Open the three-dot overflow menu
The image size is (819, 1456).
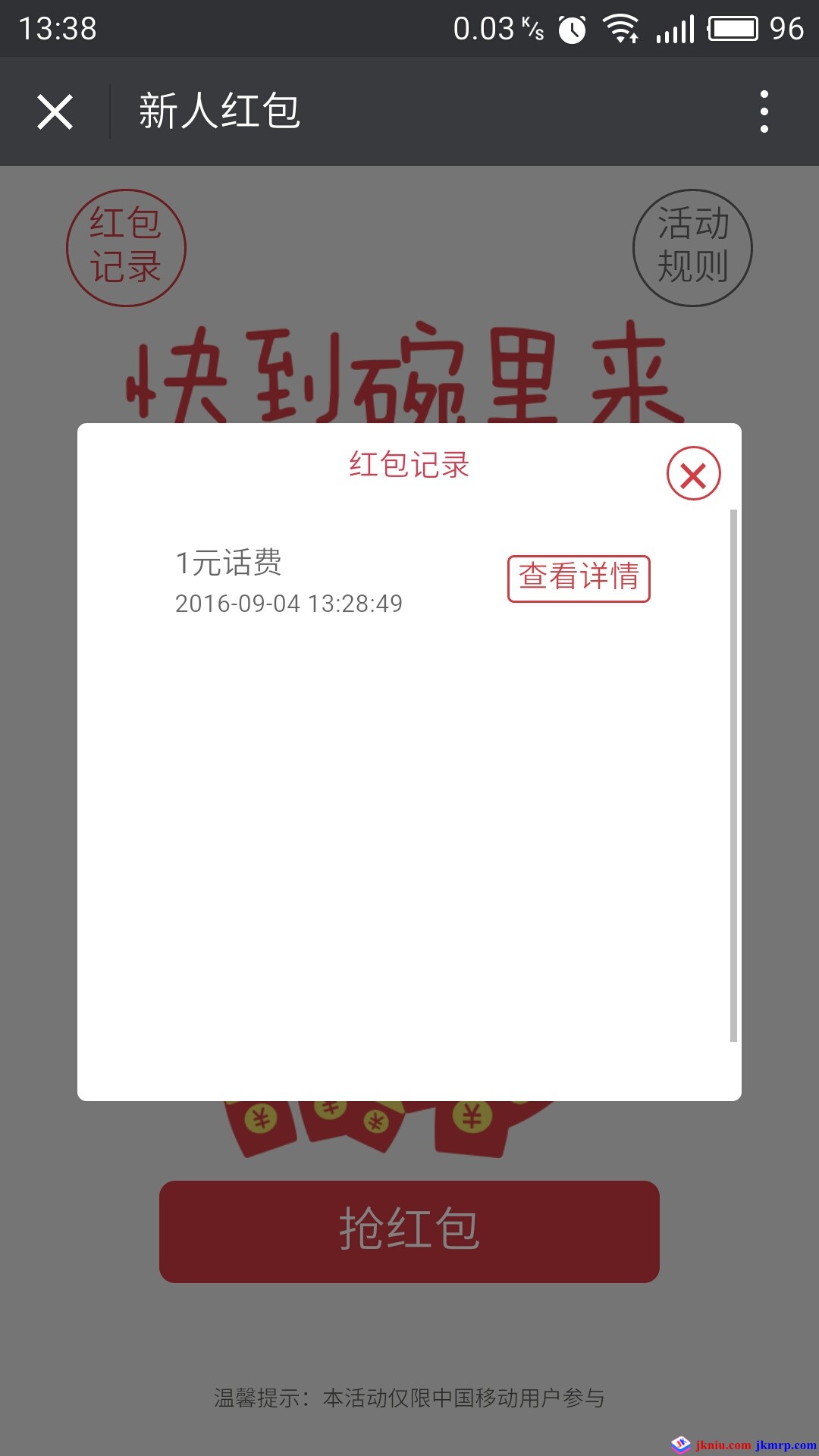tap(764, 112)
